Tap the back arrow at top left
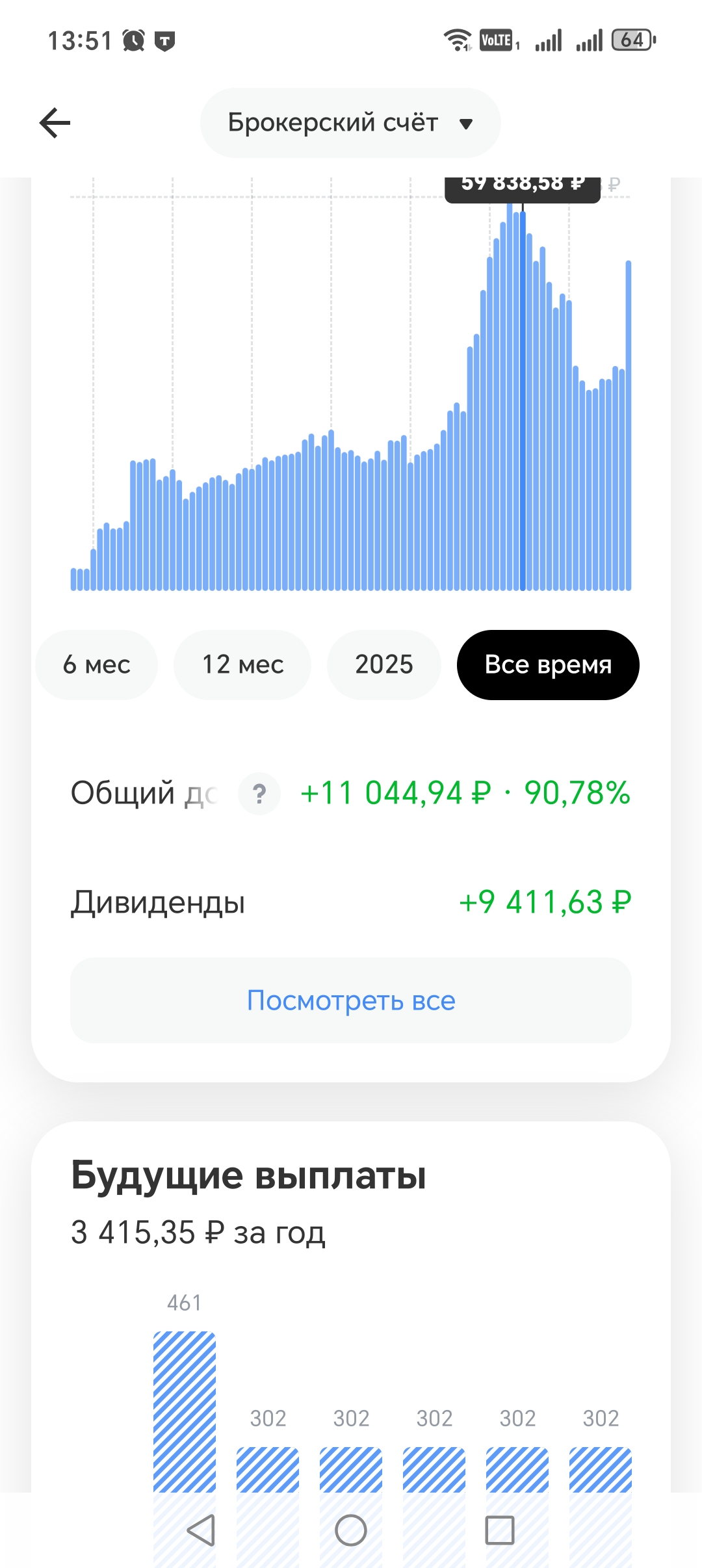The image size is (702, 1568). pos(55,122)
